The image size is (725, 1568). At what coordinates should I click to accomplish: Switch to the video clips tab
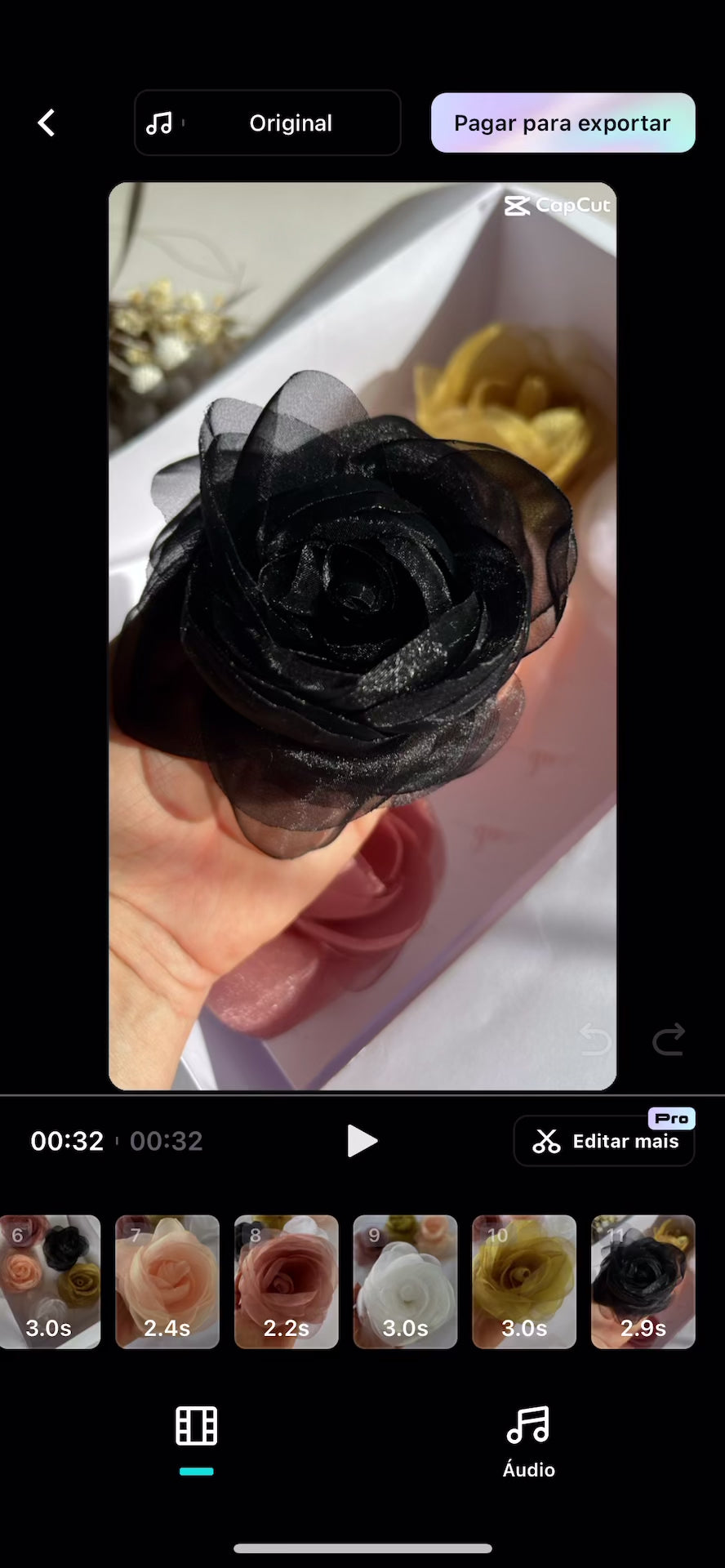coord(196,1427)
